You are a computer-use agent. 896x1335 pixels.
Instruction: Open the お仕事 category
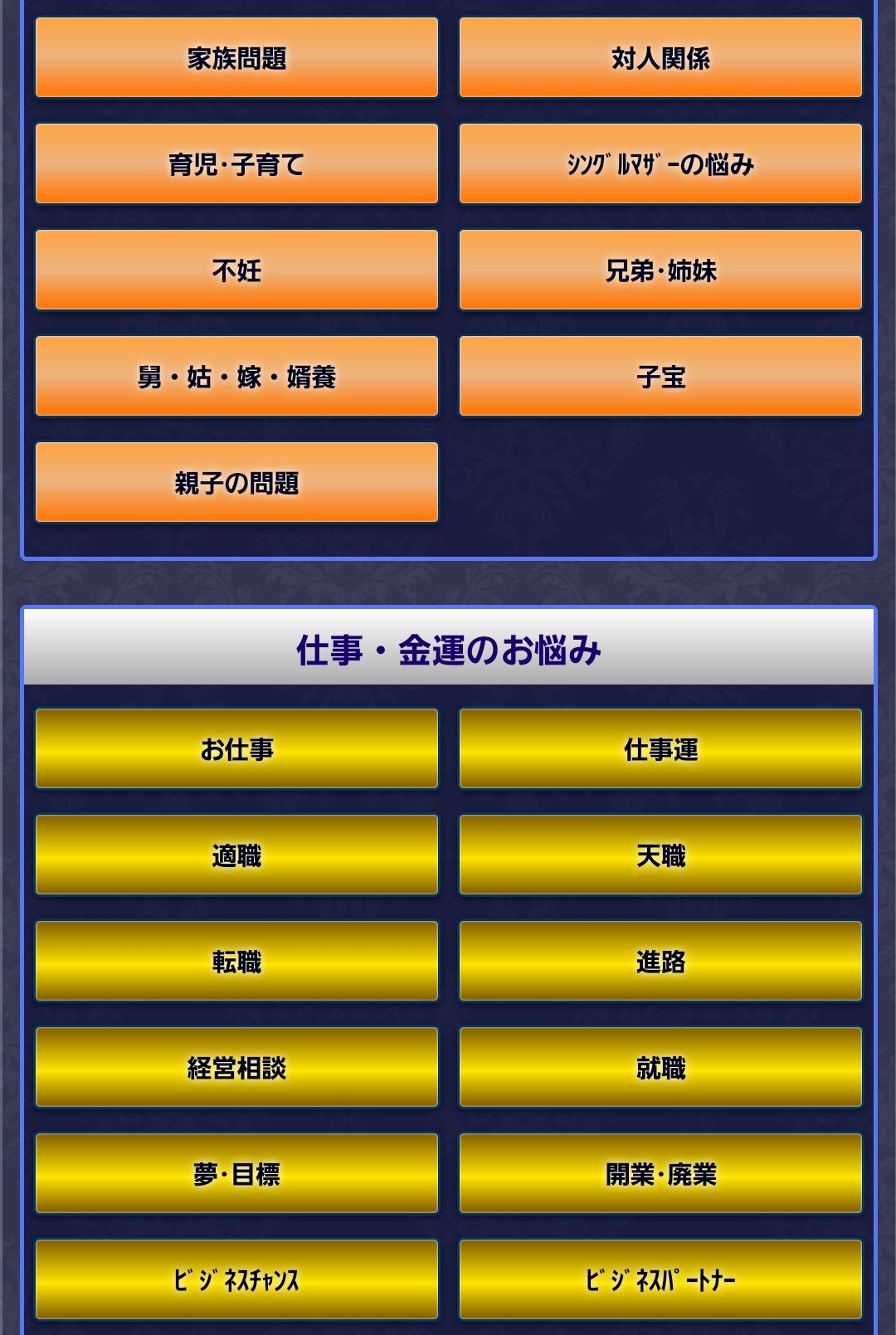tap(236, 749)
